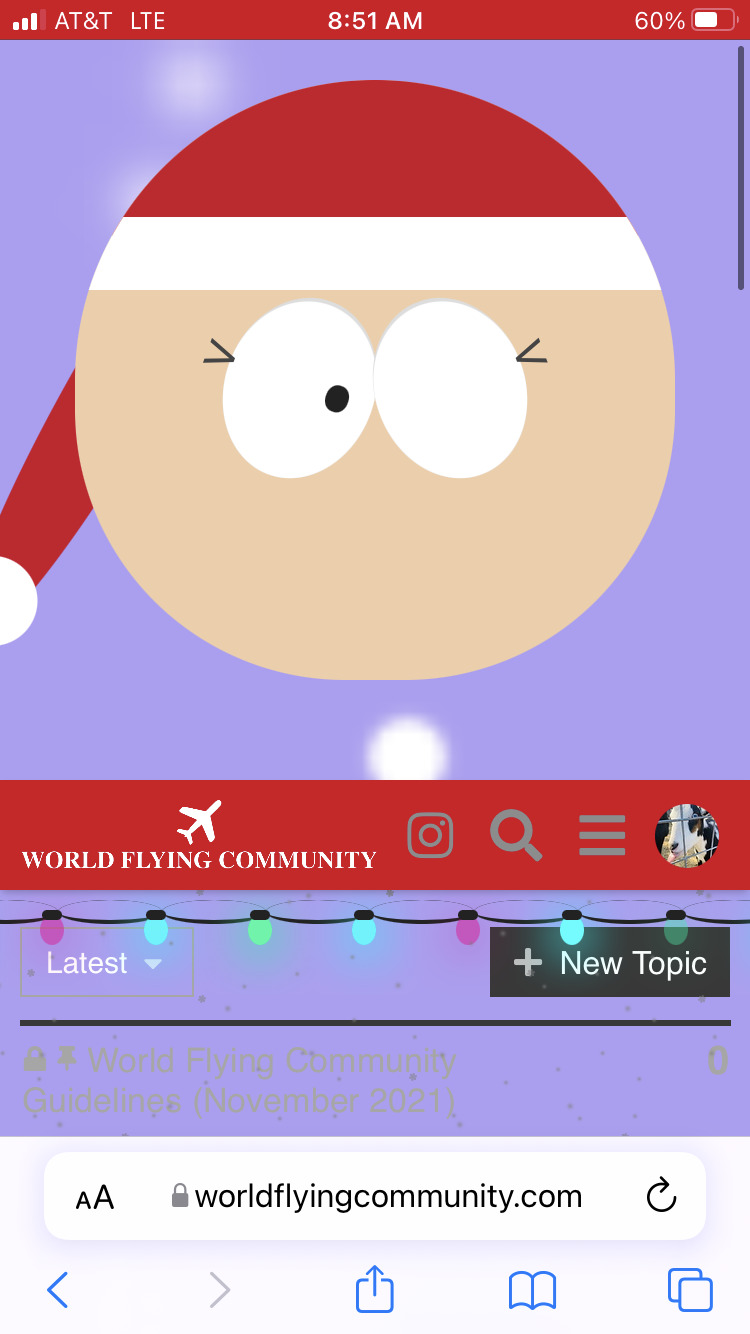Image resolution: width=750 pixels, height=1334 pixels.
Task: Open Safari bookmarks
Action: pyautogui.click(x=532, y=1290)
